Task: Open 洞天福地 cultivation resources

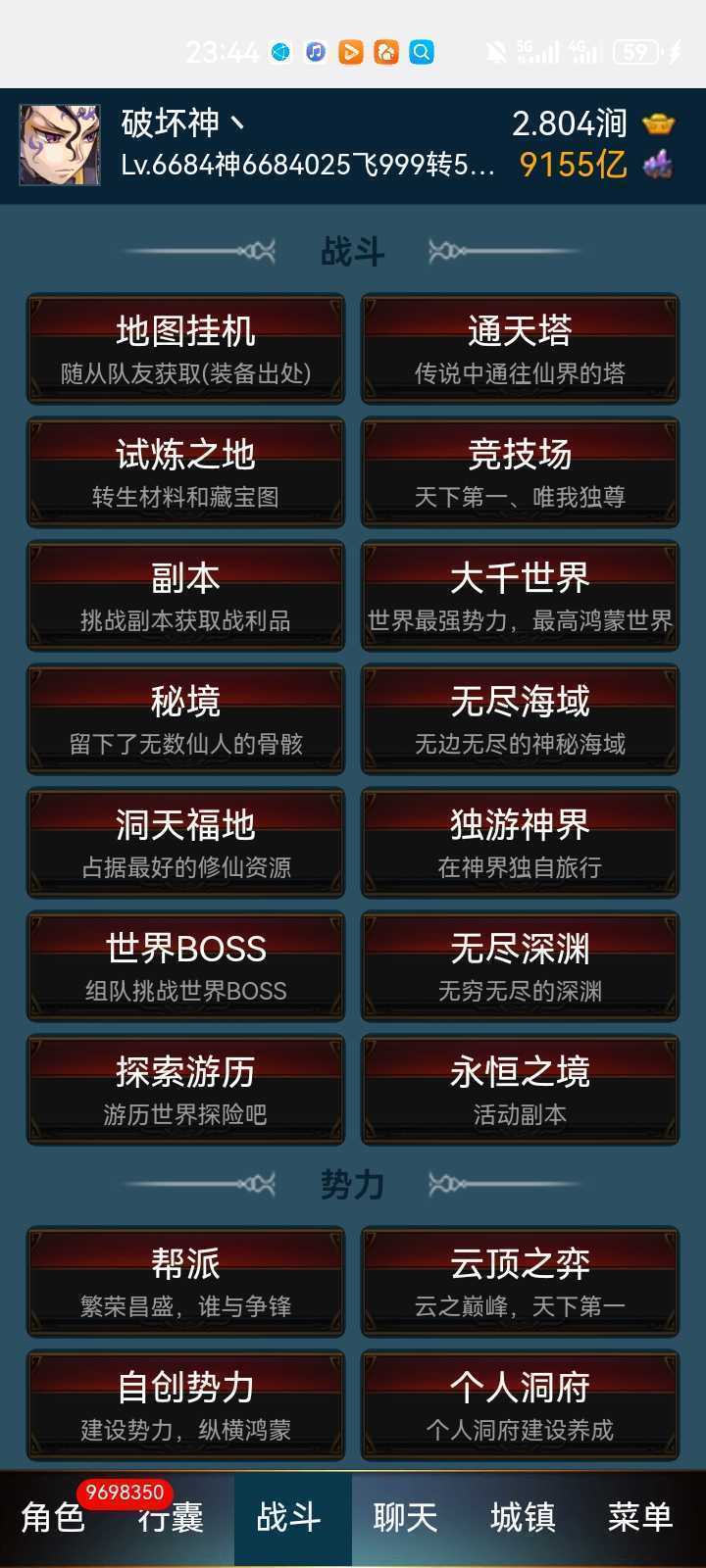Action: (185, 842)
